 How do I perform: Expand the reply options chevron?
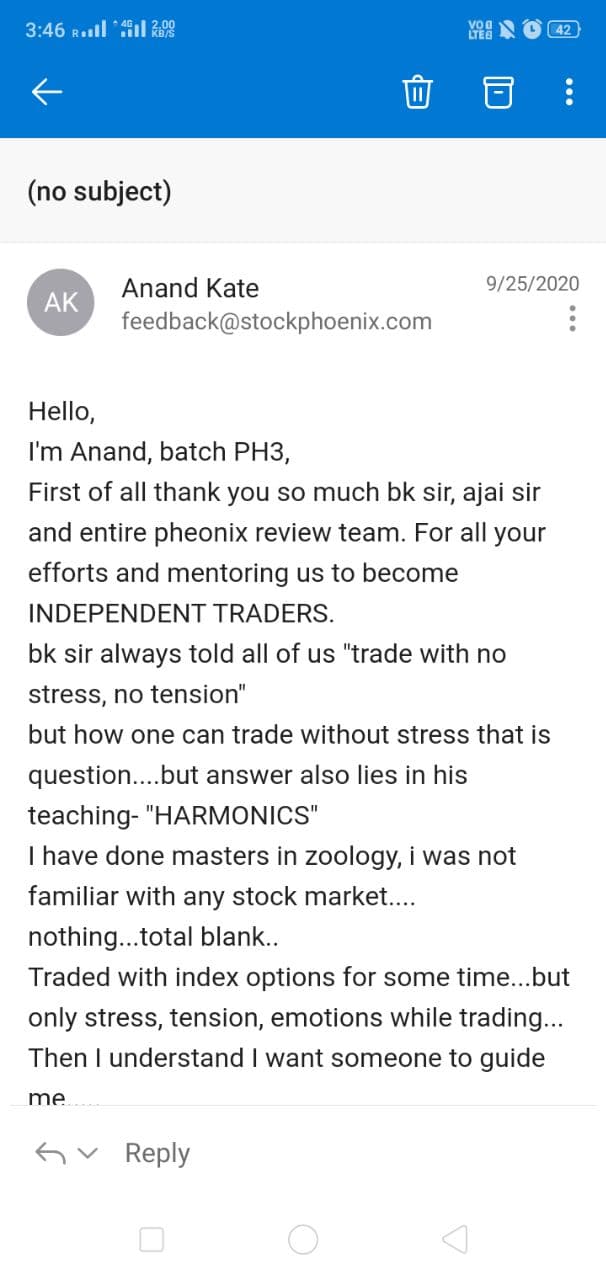tap(88, 1153)
